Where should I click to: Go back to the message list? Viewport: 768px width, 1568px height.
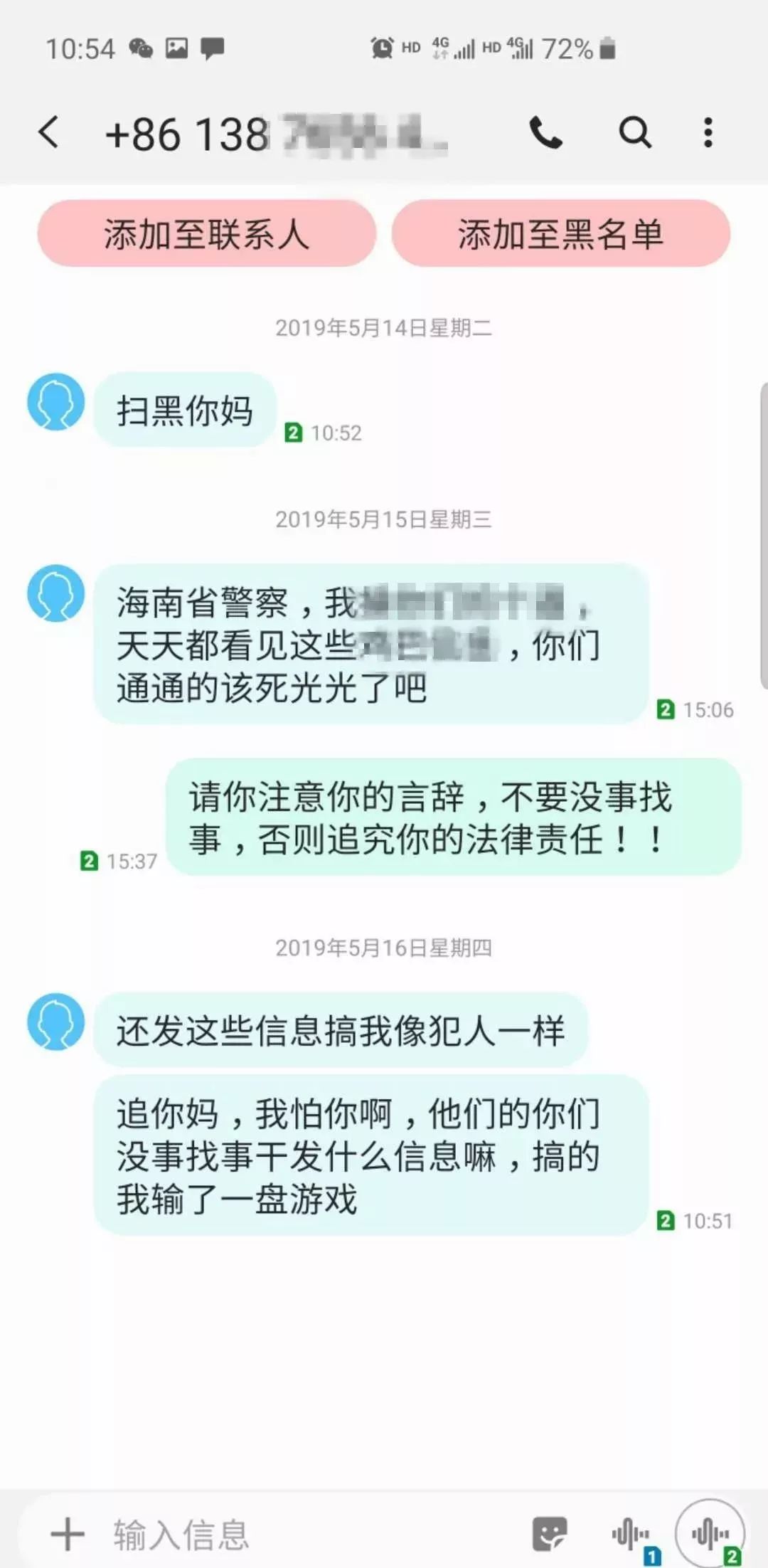(49, 132)
